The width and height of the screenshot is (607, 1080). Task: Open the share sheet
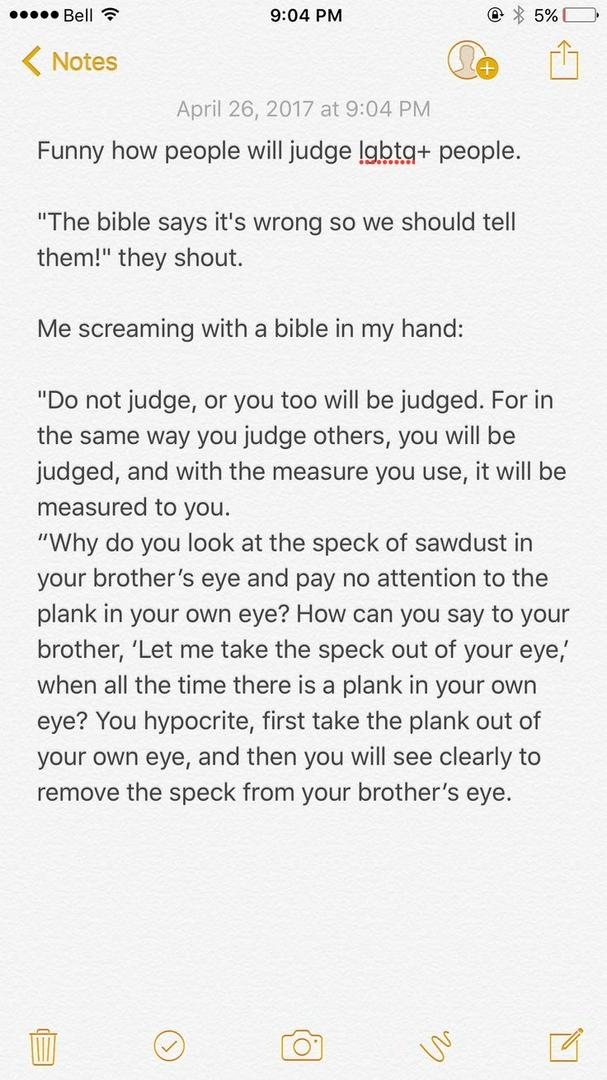(564, 60)
